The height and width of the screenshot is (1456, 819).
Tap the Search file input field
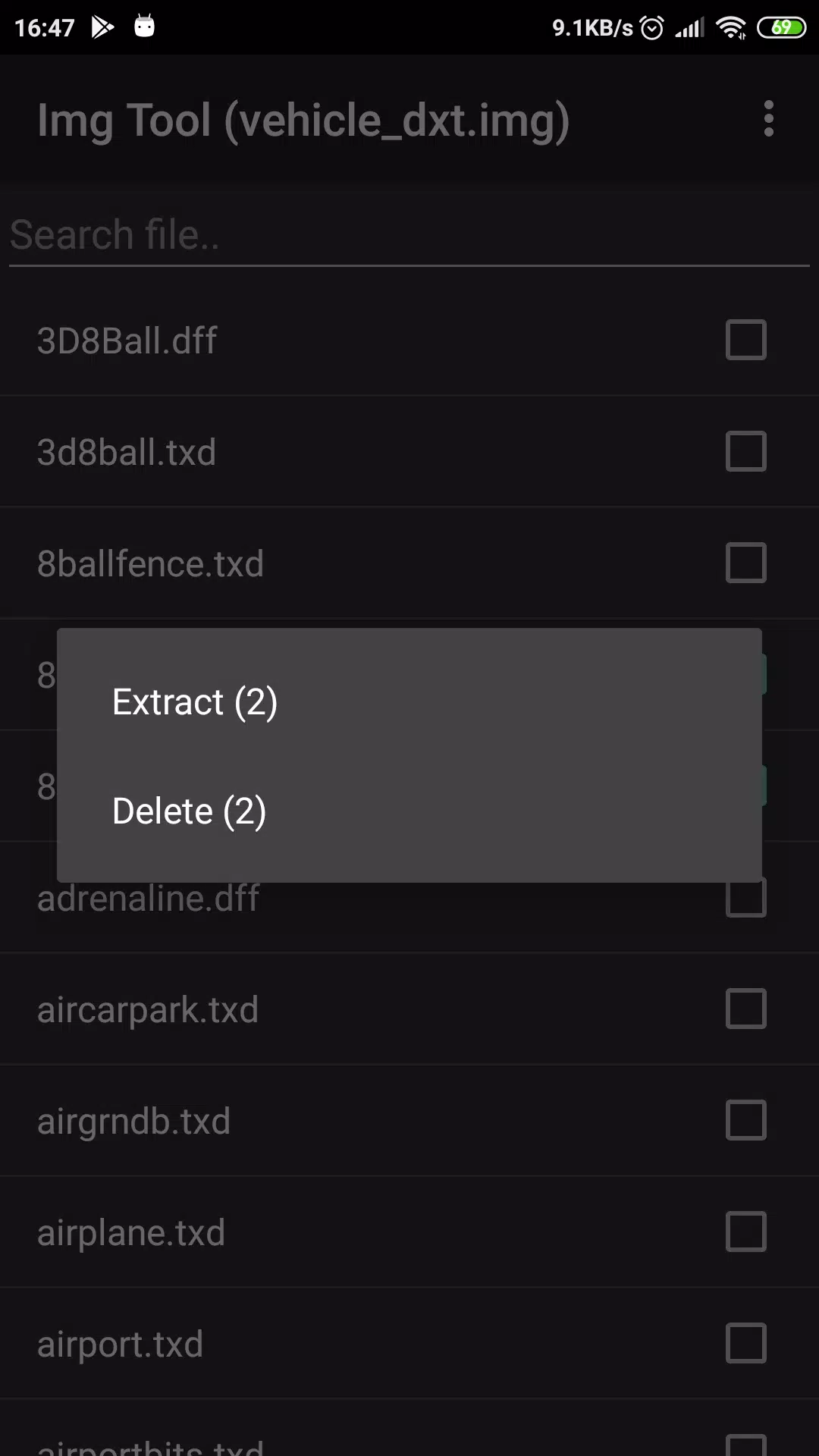coord(303,234)
